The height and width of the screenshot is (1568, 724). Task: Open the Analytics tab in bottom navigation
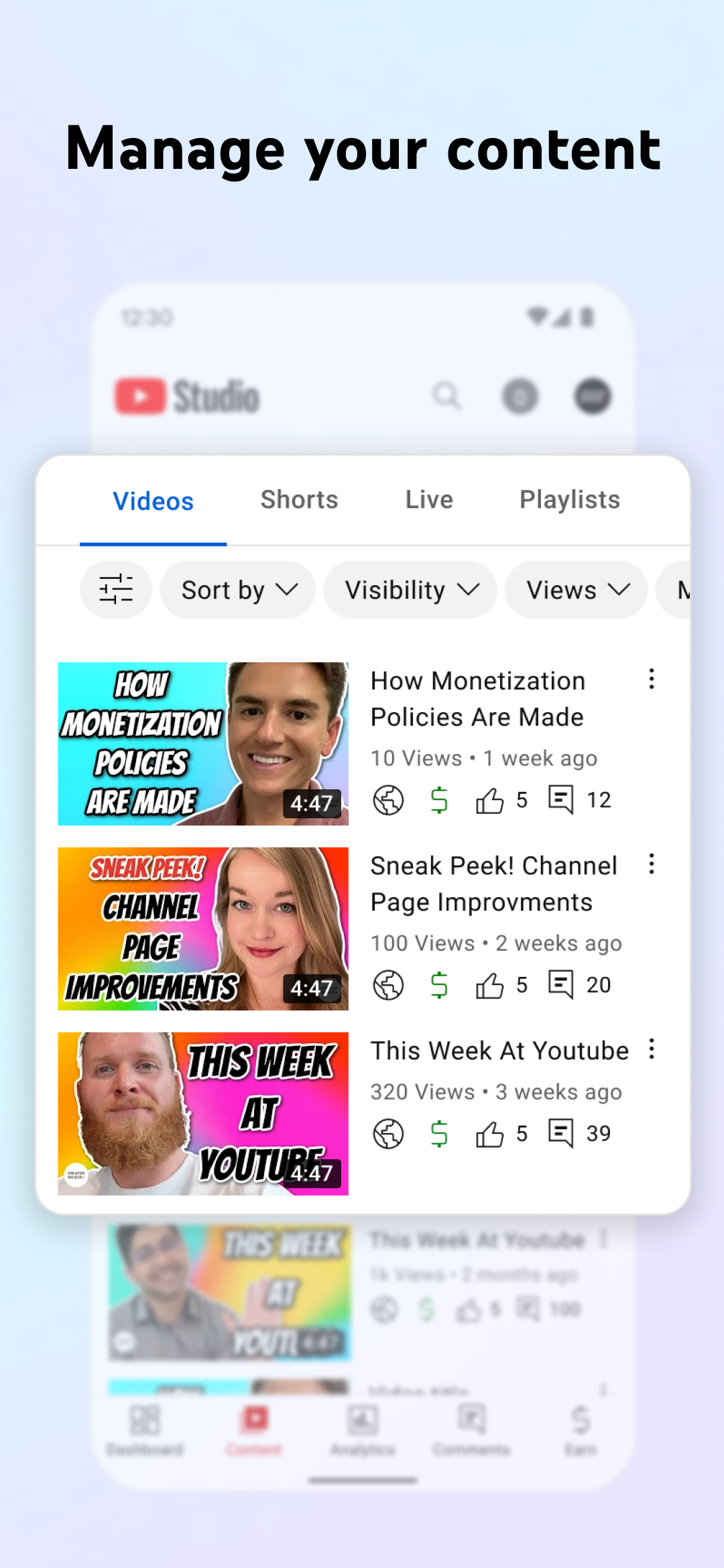pos(362,1423)
